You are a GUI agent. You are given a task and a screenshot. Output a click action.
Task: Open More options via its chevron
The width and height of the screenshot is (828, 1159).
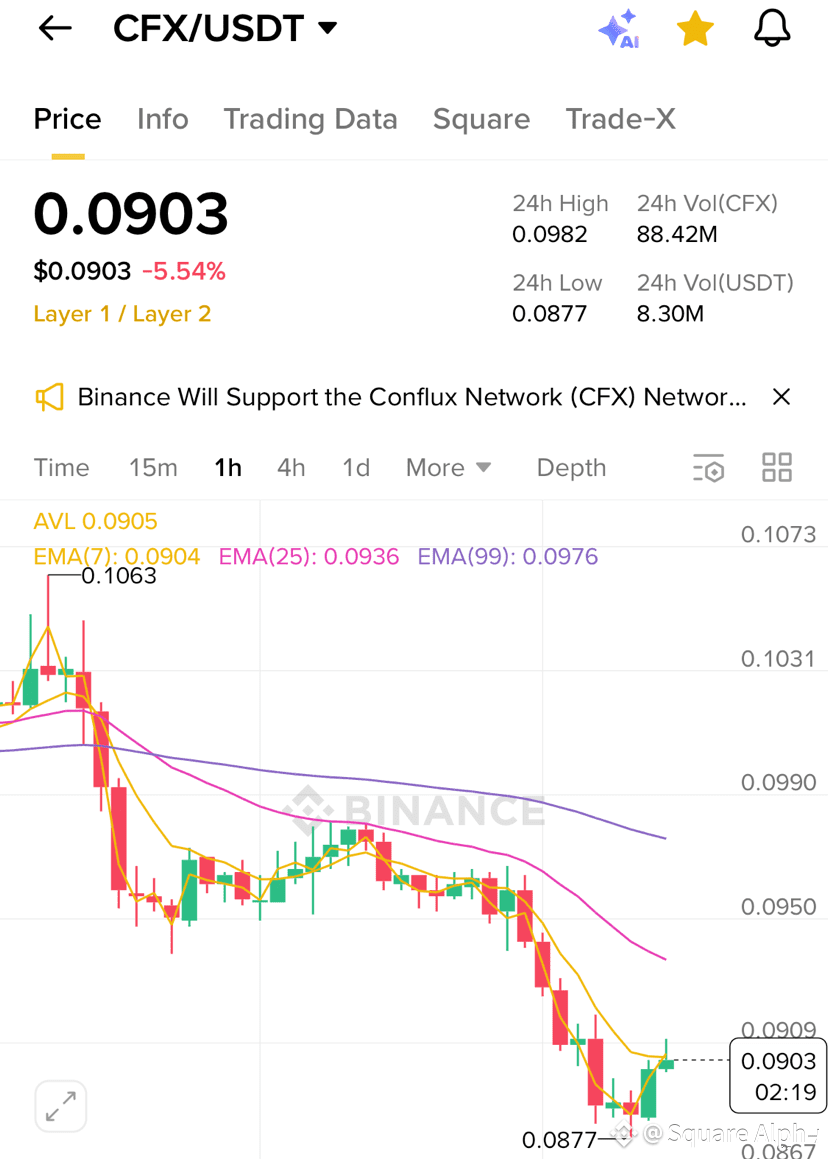coord(484,467)
